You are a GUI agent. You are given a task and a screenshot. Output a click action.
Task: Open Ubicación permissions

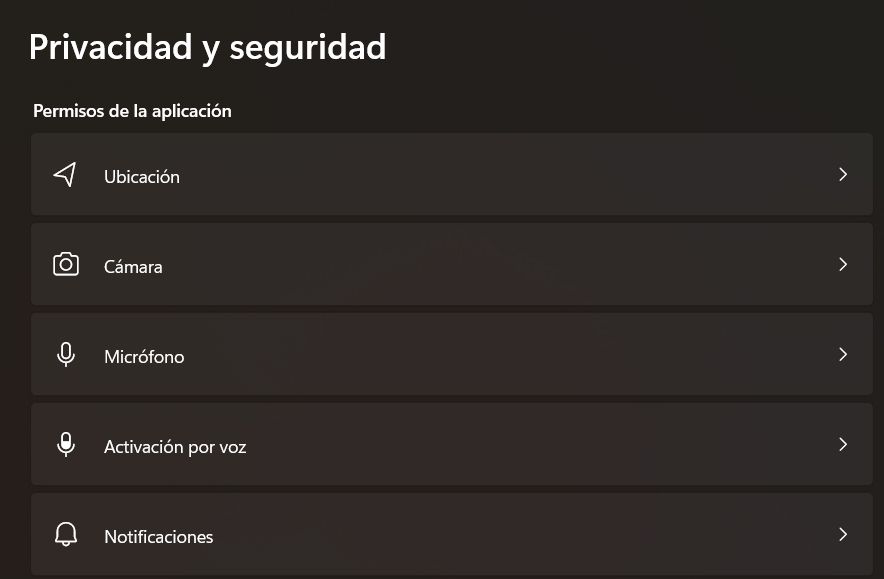tap(450, 175)
